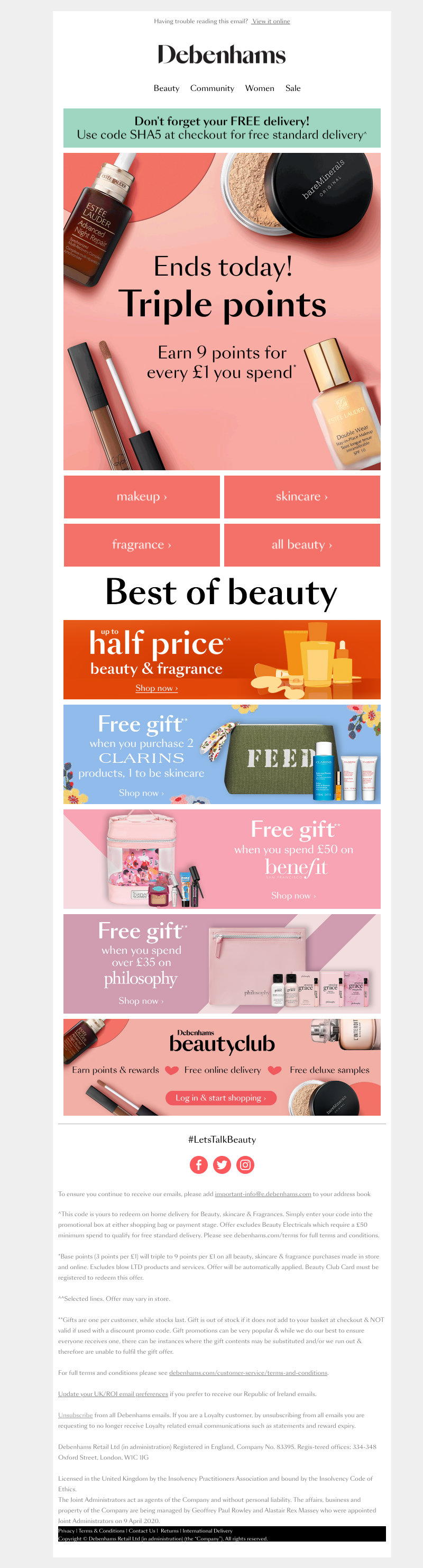This screenshot has height=1568, width=423.
Task: Open the Beauty category link
Action: pyautogui.click(x=166, y=88)
